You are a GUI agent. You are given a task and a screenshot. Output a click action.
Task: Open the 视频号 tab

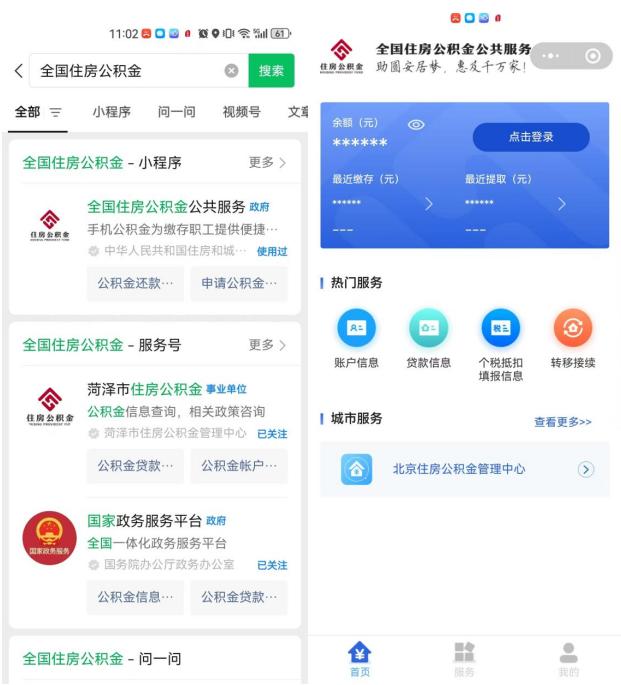point(240,113)
